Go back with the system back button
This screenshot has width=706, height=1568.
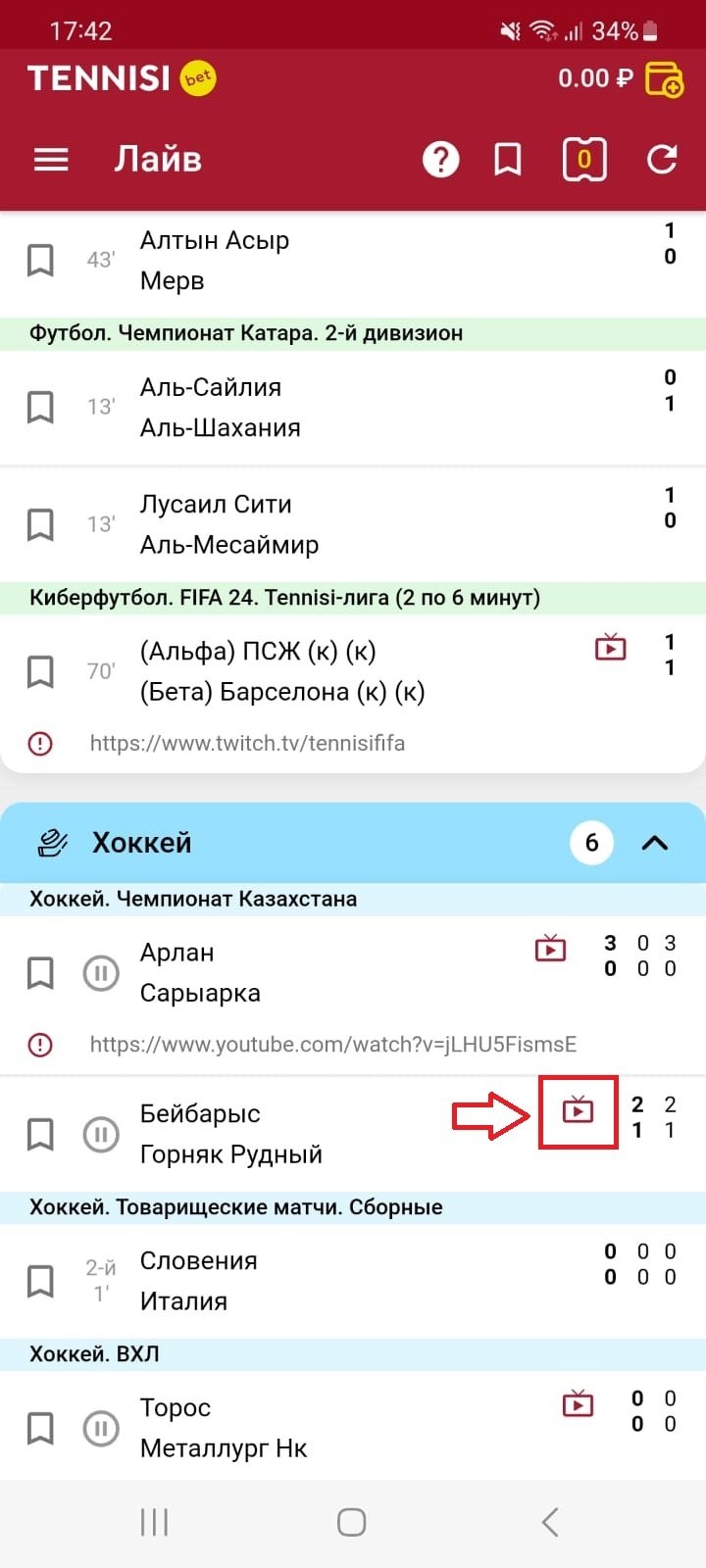[x=550, y=1522]
